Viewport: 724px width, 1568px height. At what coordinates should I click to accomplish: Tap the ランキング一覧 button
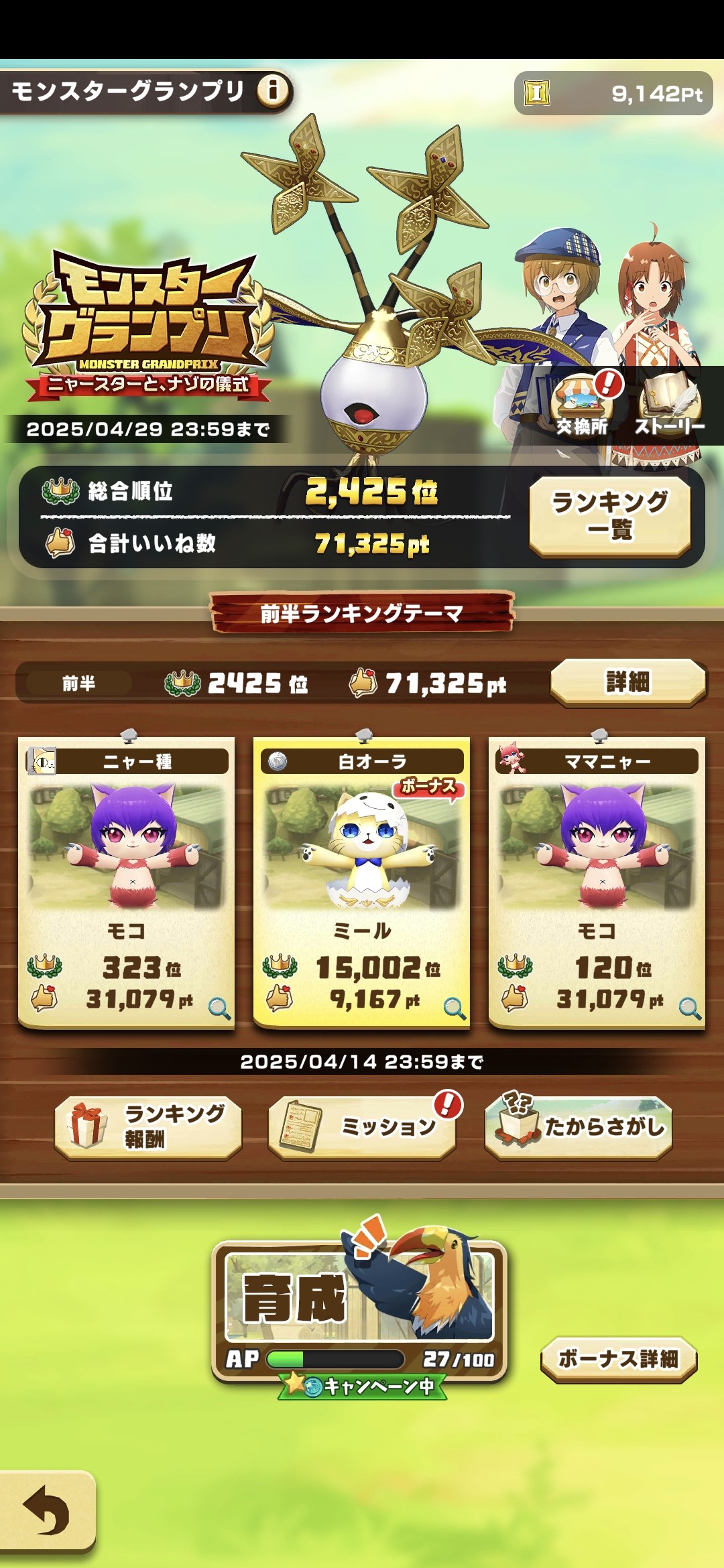(x=609, y=515)
